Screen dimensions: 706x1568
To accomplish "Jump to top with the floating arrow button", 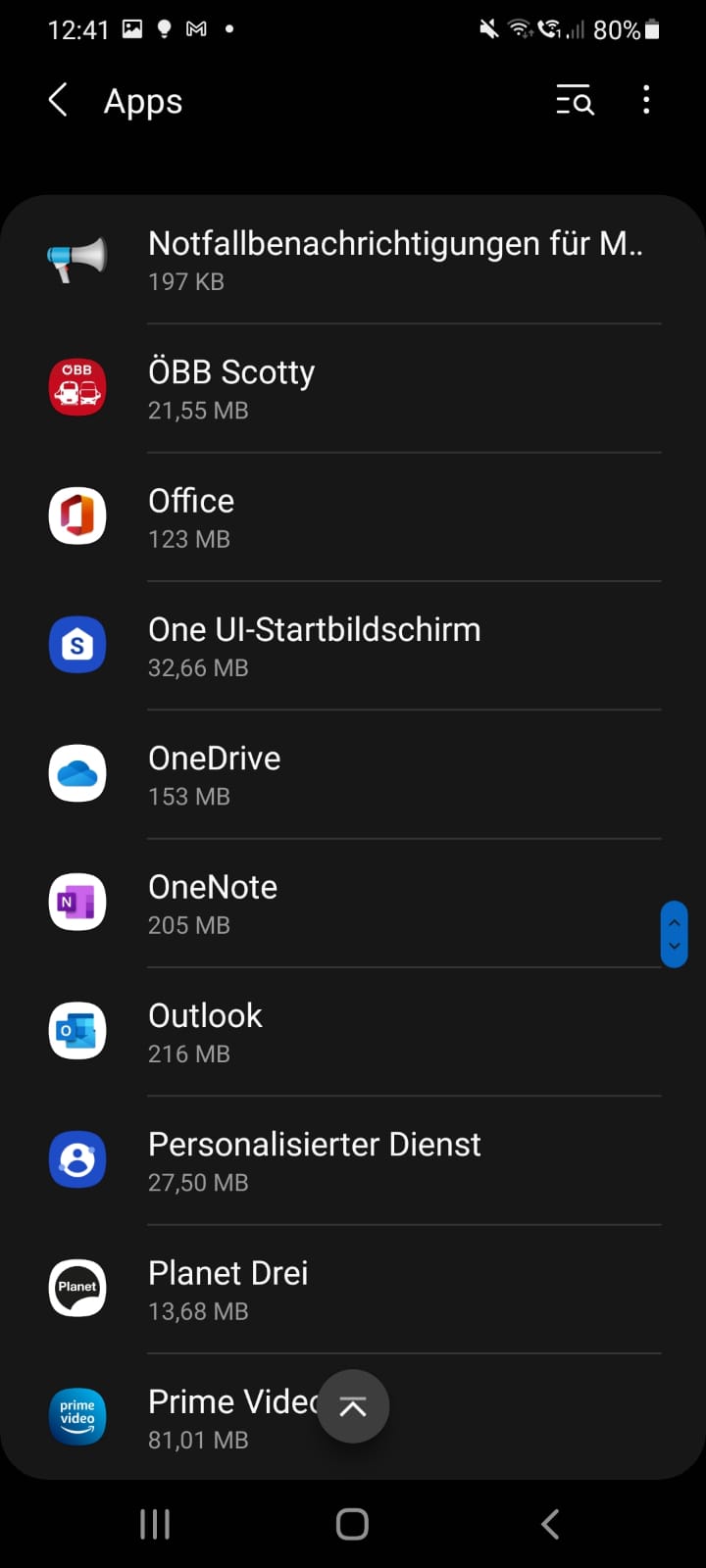I will pos(353,1406).
